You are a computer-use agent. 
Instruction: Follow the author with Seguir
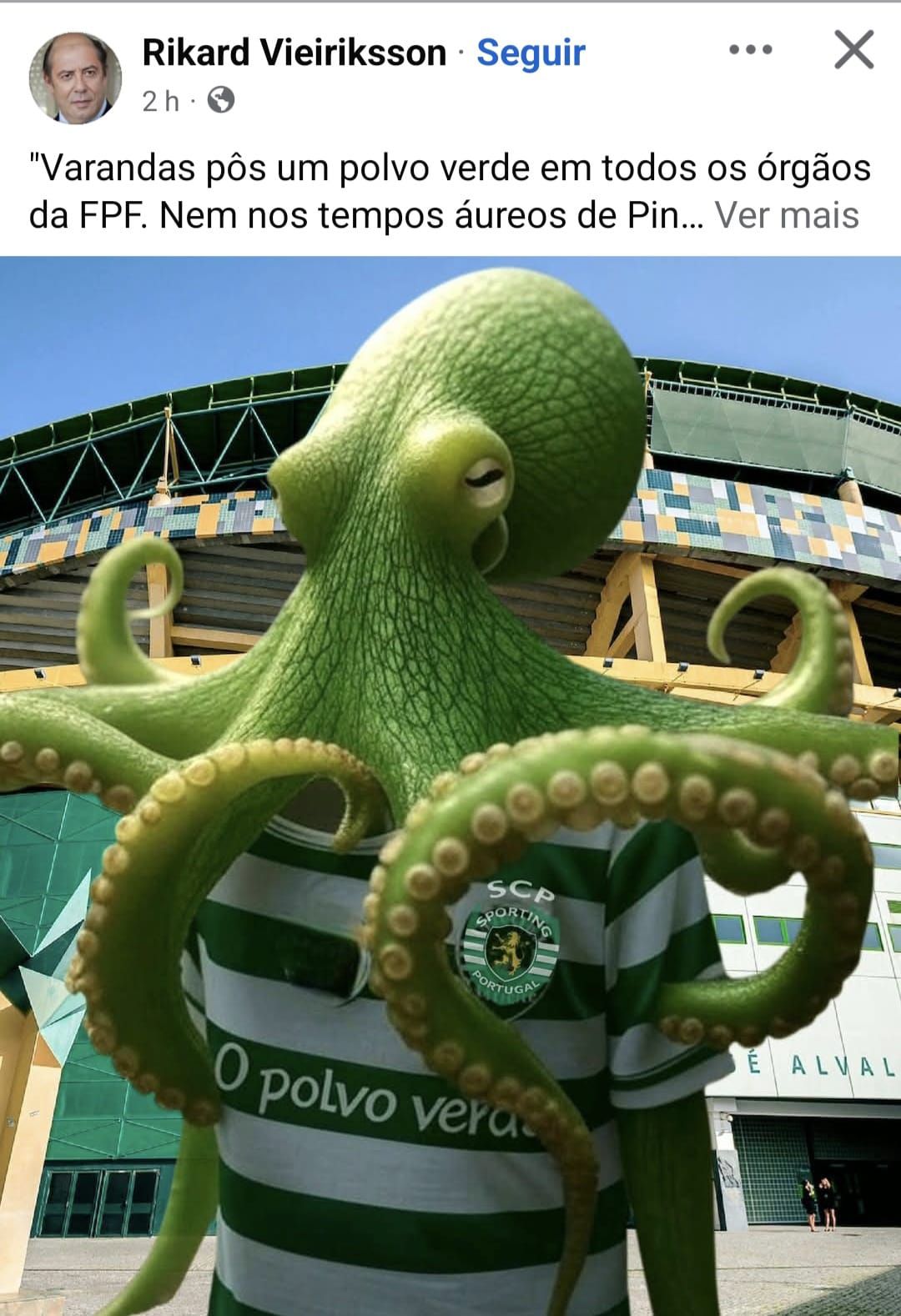[531, 53]
